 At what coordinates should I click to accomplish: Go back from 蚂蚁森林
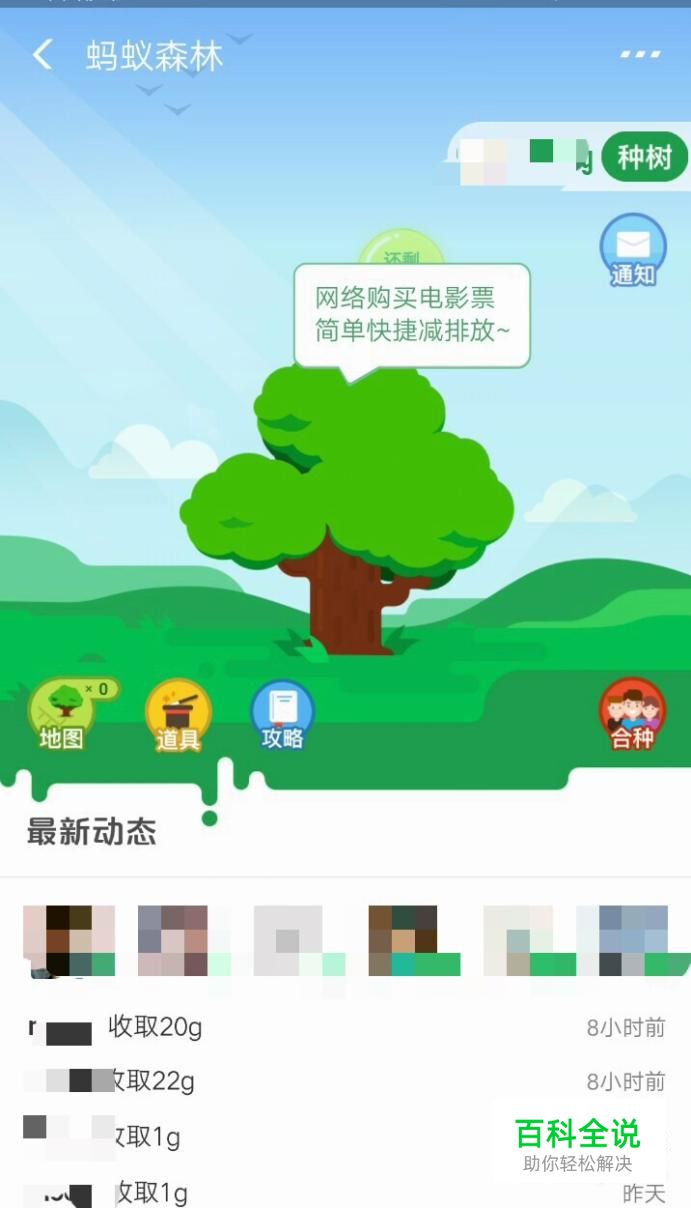pos(42,55)
